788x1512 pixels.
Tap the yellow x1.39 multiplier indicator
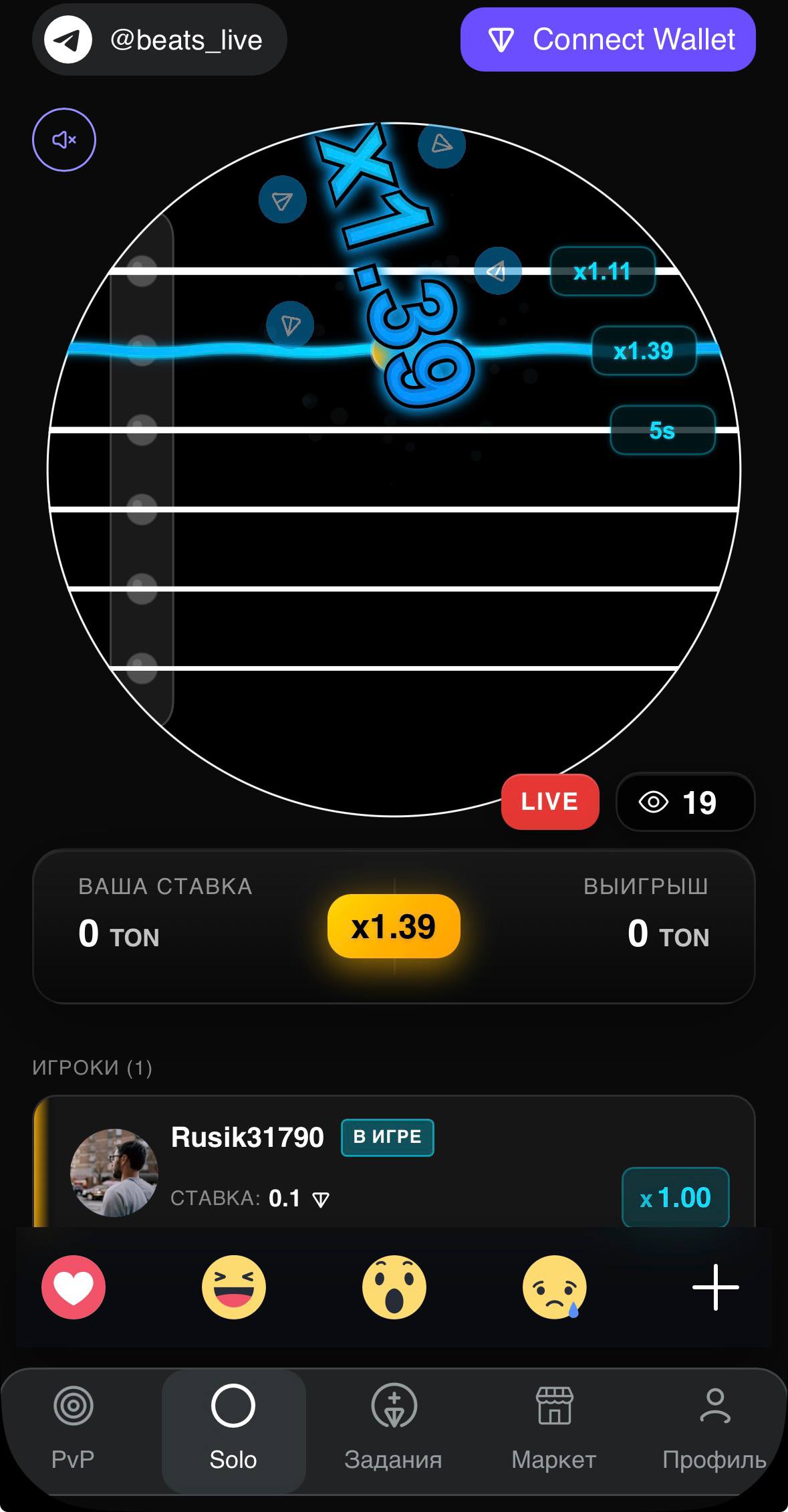point(394,926)
